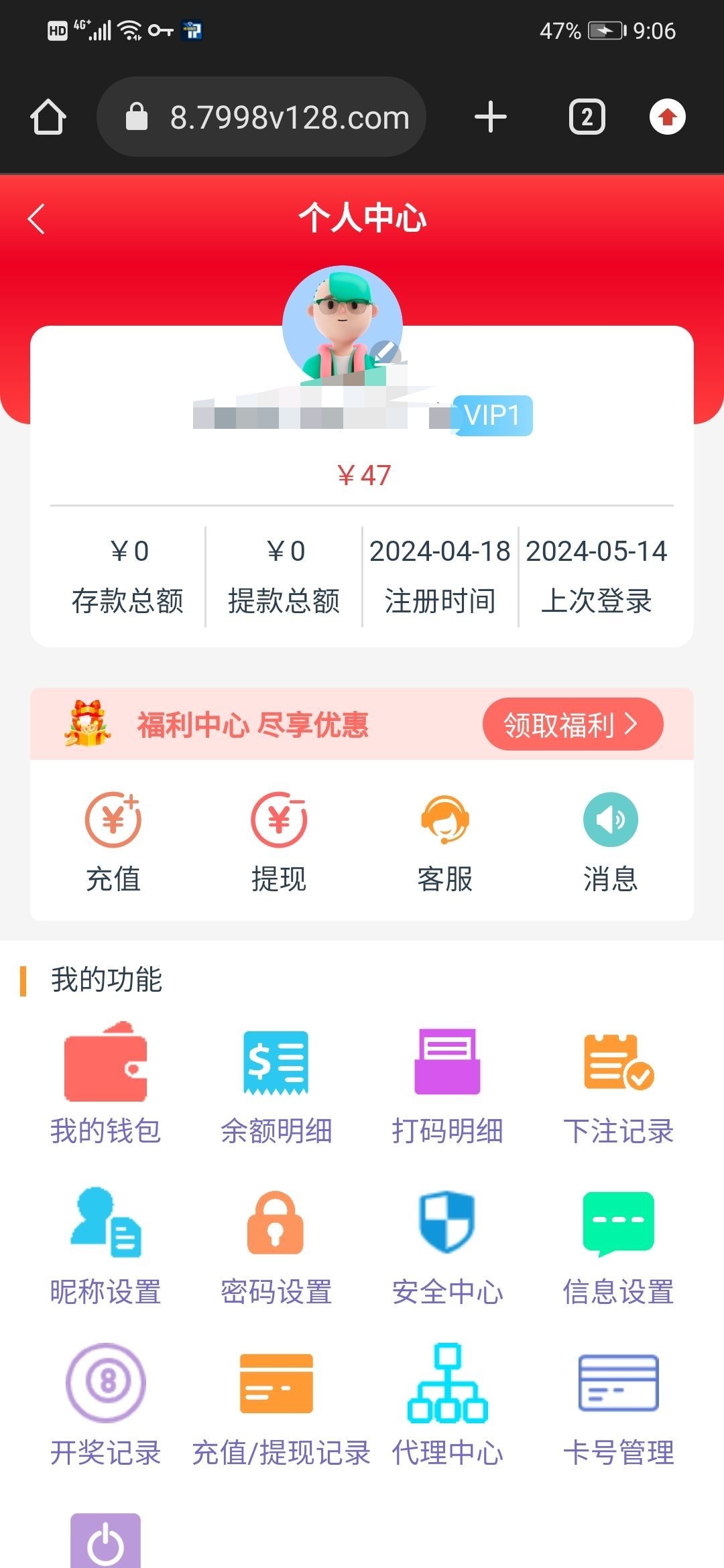This screenshot has width=724, height=1568.
Task: Tap 领取福利 button
Action: [x=572, y=724]
